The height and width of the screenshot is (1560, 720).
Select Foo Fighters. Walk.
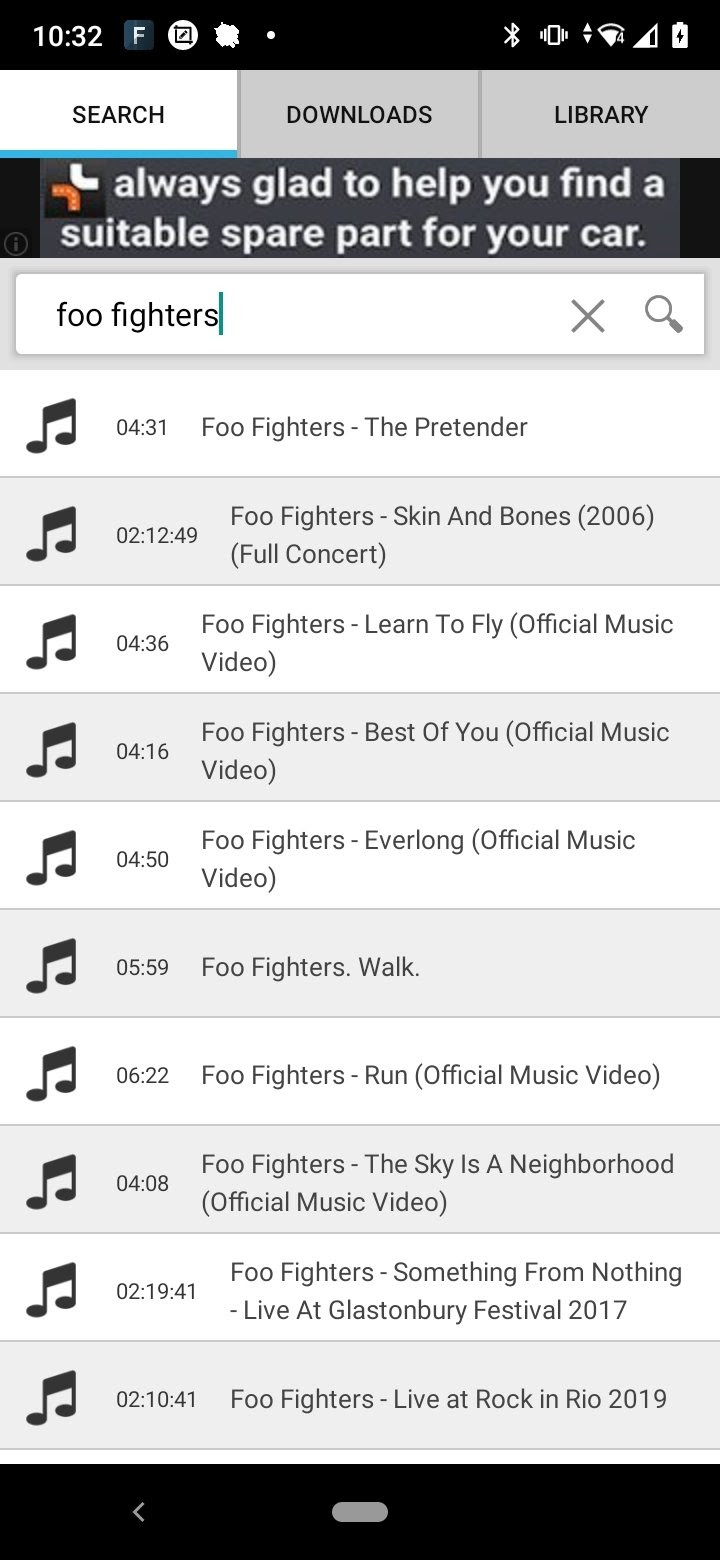310,967
